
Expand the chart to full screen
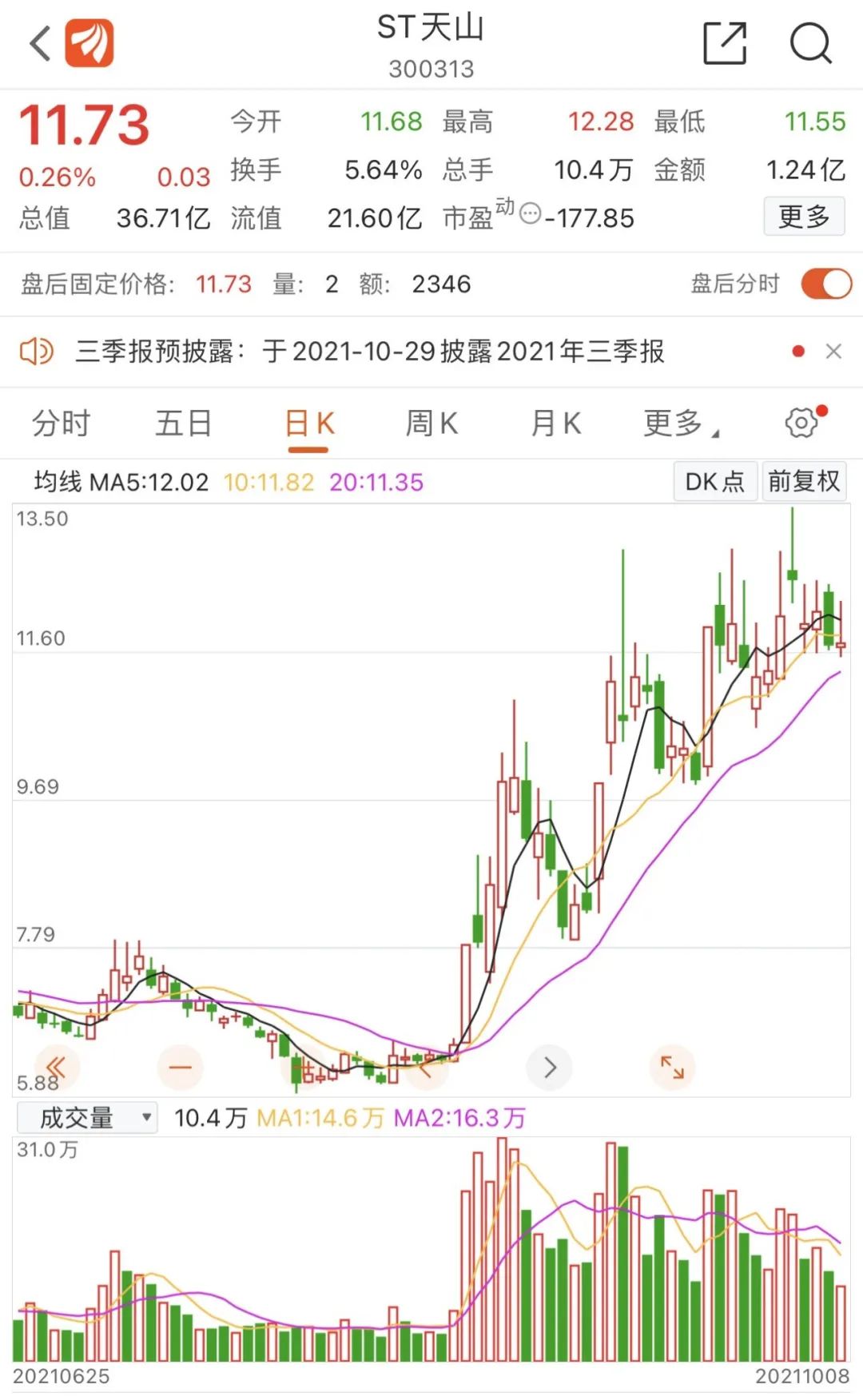click(x=672, y=1067)
